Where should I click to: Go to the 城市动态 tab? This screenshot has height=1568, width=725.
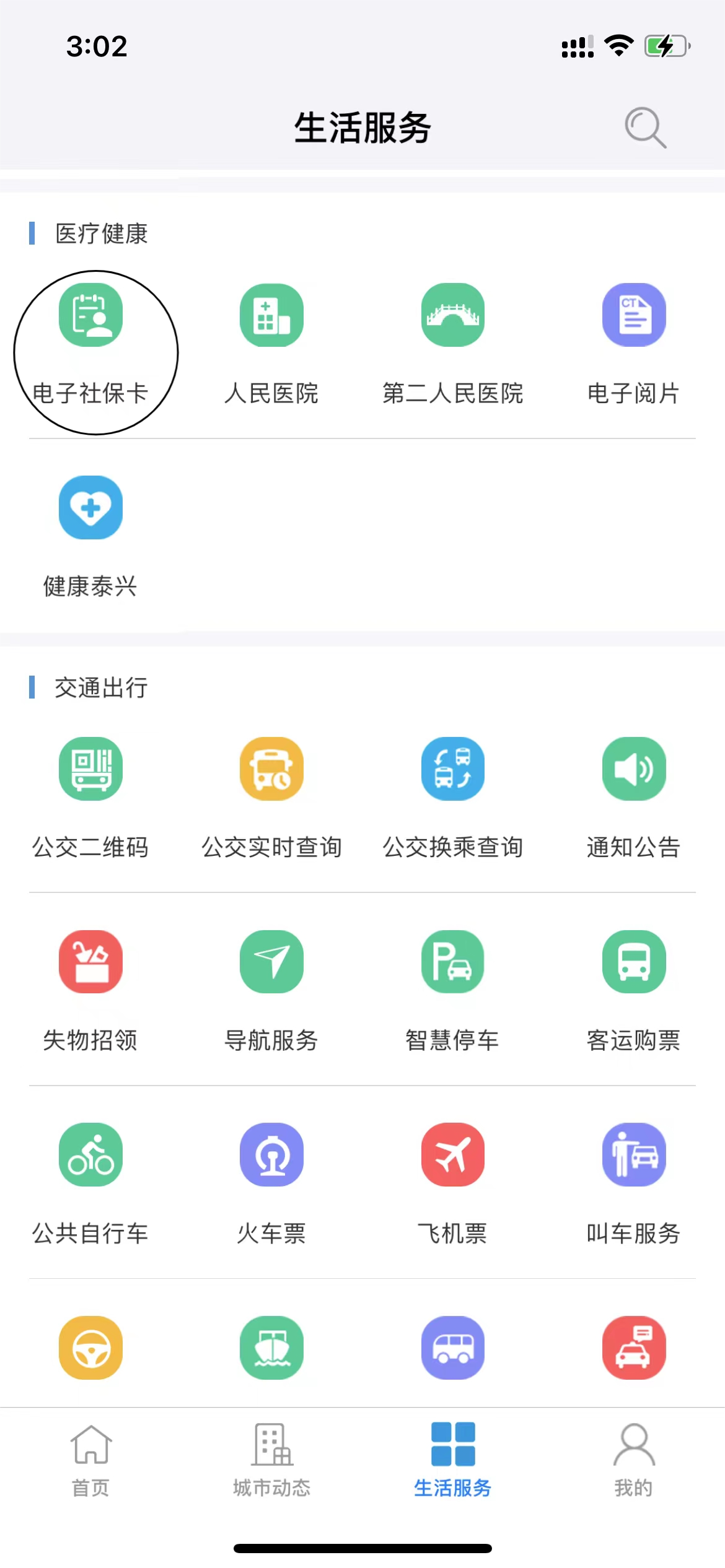pyautogui.click(x=271, y=1458)
